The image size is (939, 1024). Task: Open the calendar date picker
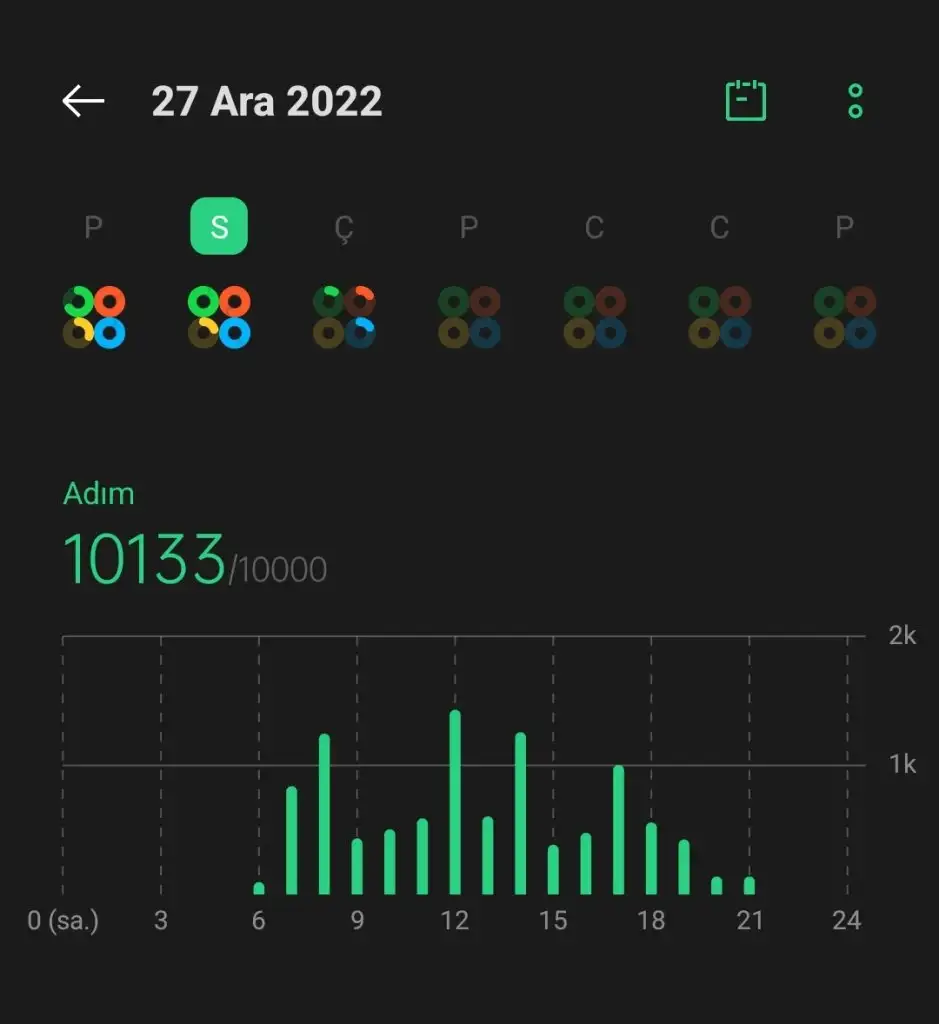click(x=745, y=101)
